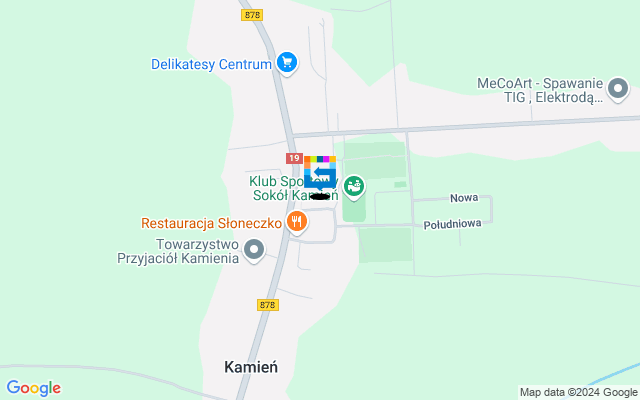Tap the blue arrow marker at map center

(x=321, y=176)
